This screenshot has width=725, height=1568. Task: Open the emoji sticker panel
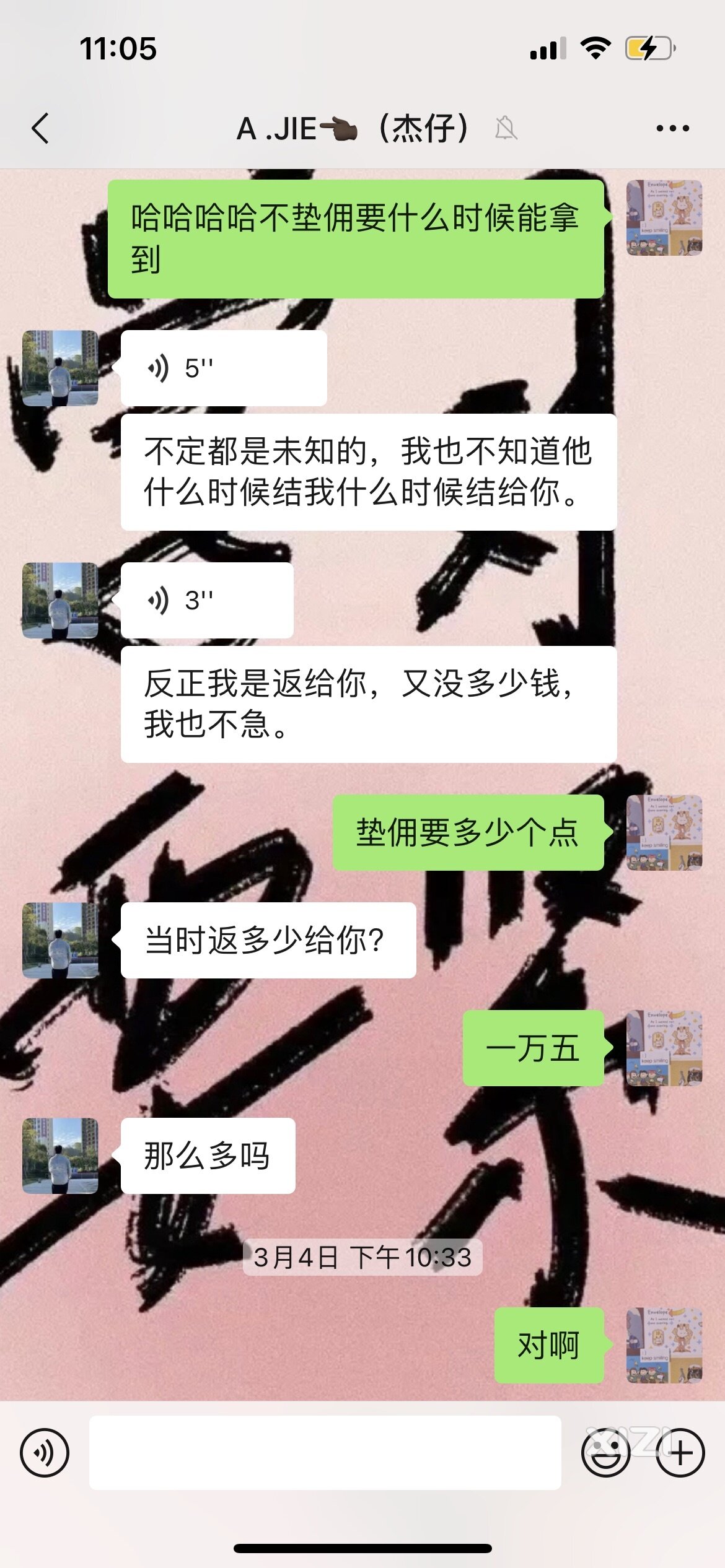(605, 1453)
